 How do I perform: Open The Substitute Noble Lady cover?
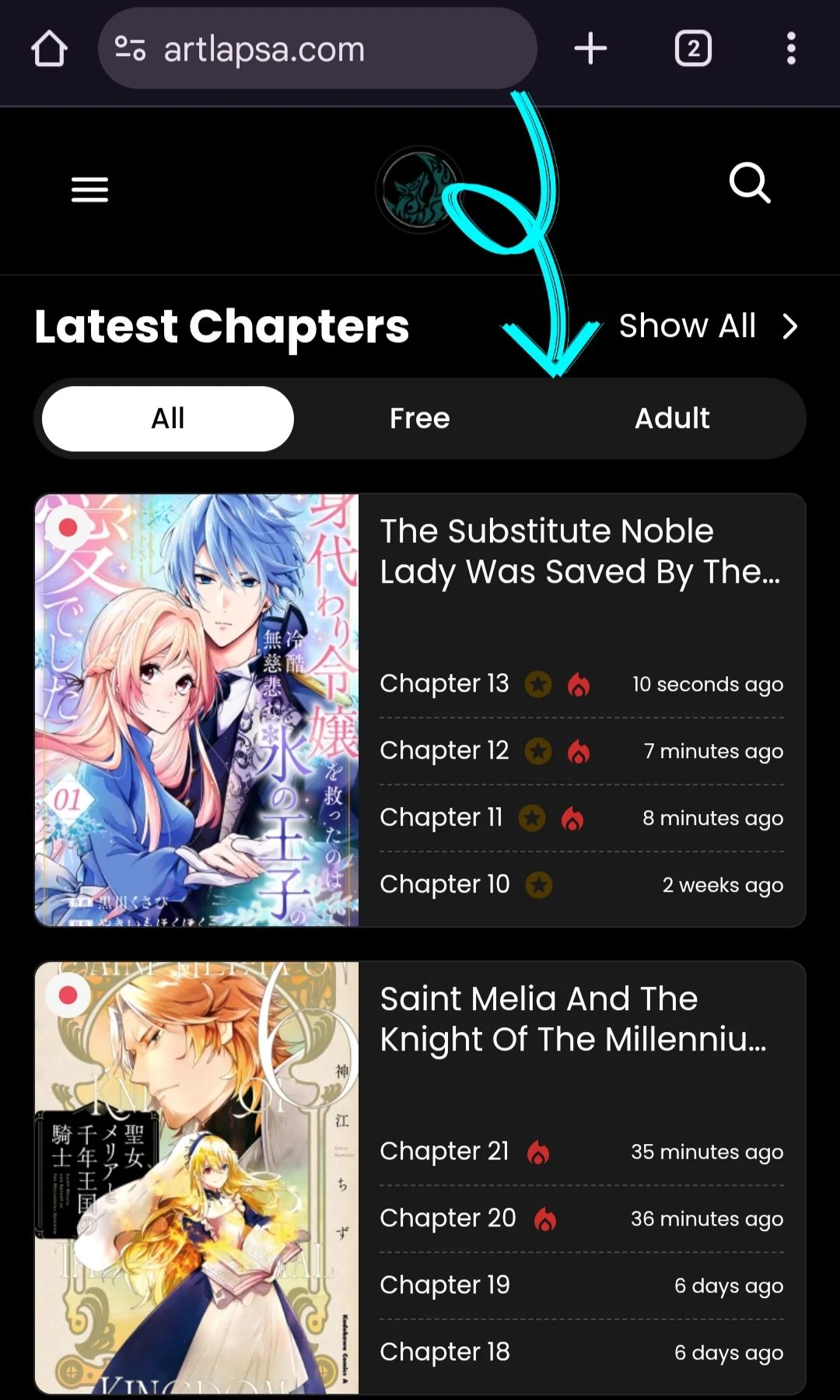(x=197, y=710)
